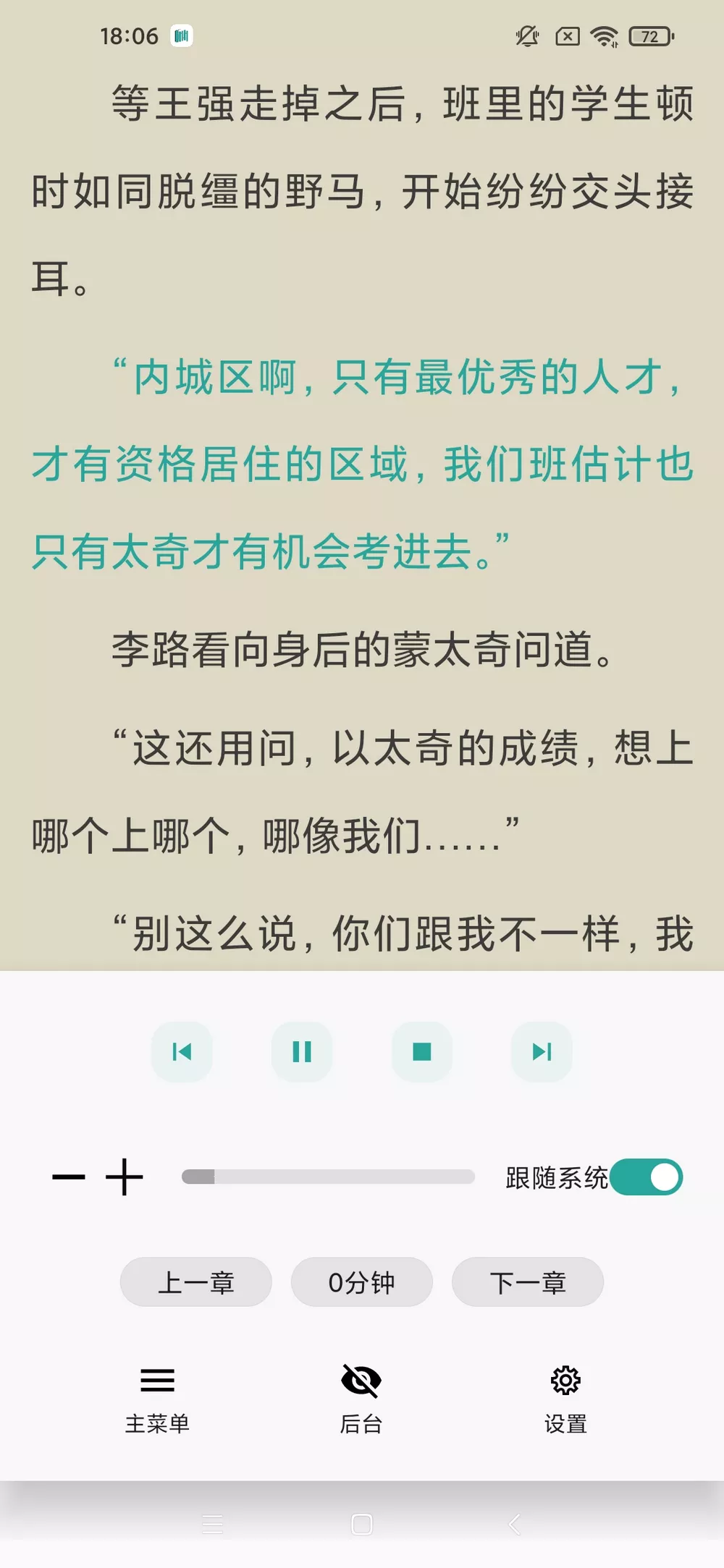Send reader to 后台 background mode

tap(363, 1397)
